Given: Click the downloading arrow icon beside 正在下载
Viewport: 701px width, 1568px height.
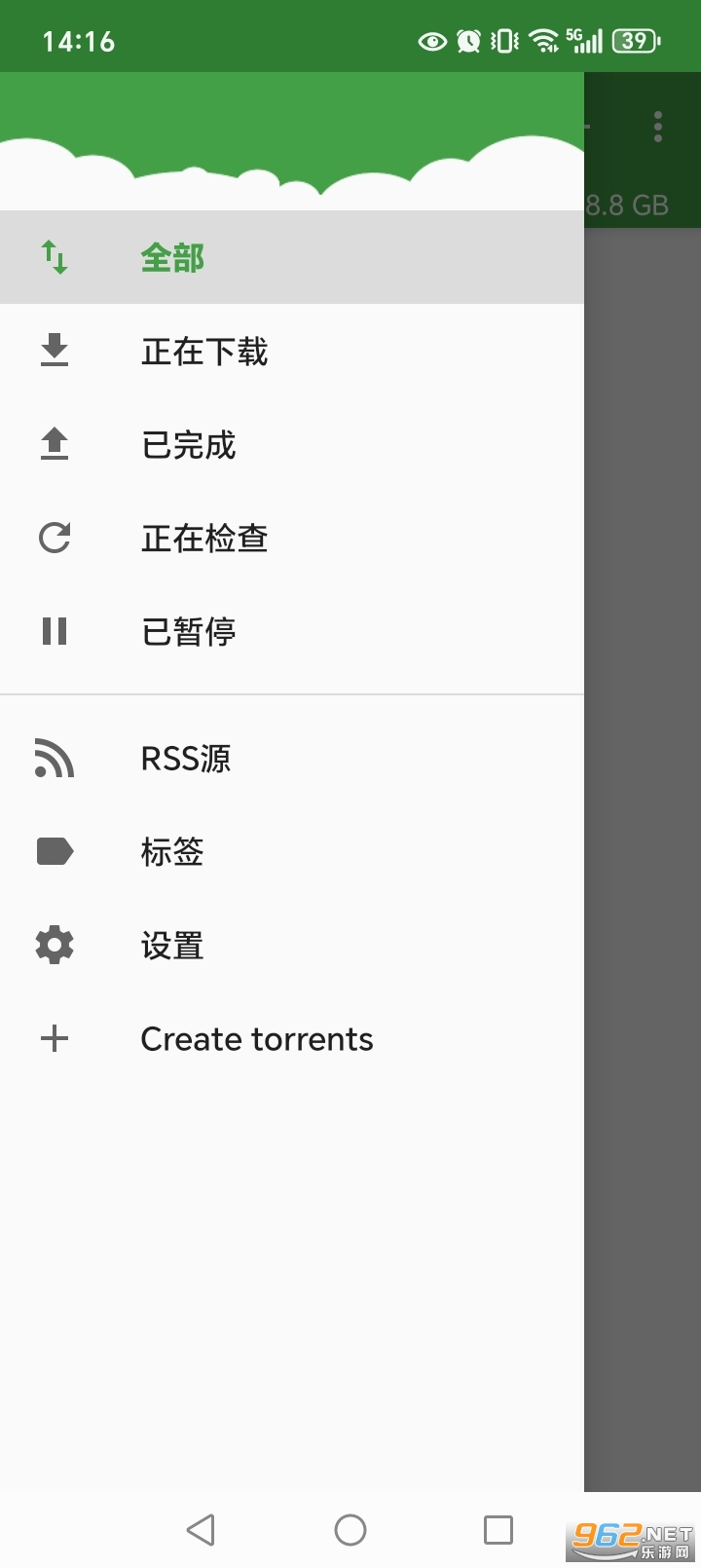Looking at the screenshot, I should [x=55, y=350].
